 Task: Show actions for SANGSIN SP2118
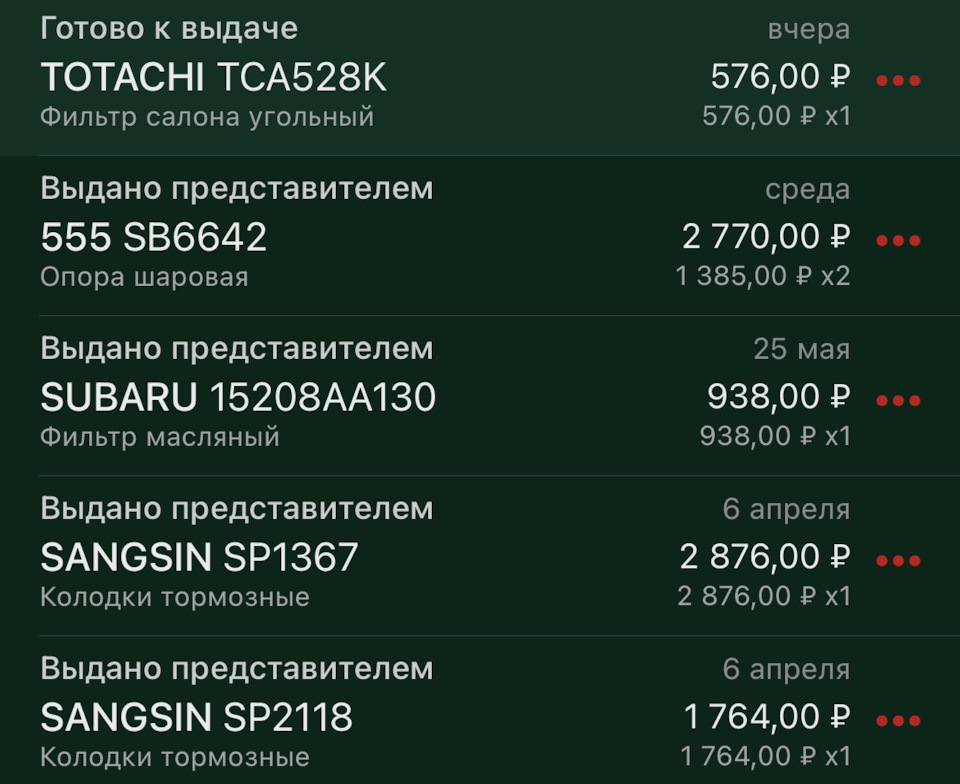tap(898, 720)
